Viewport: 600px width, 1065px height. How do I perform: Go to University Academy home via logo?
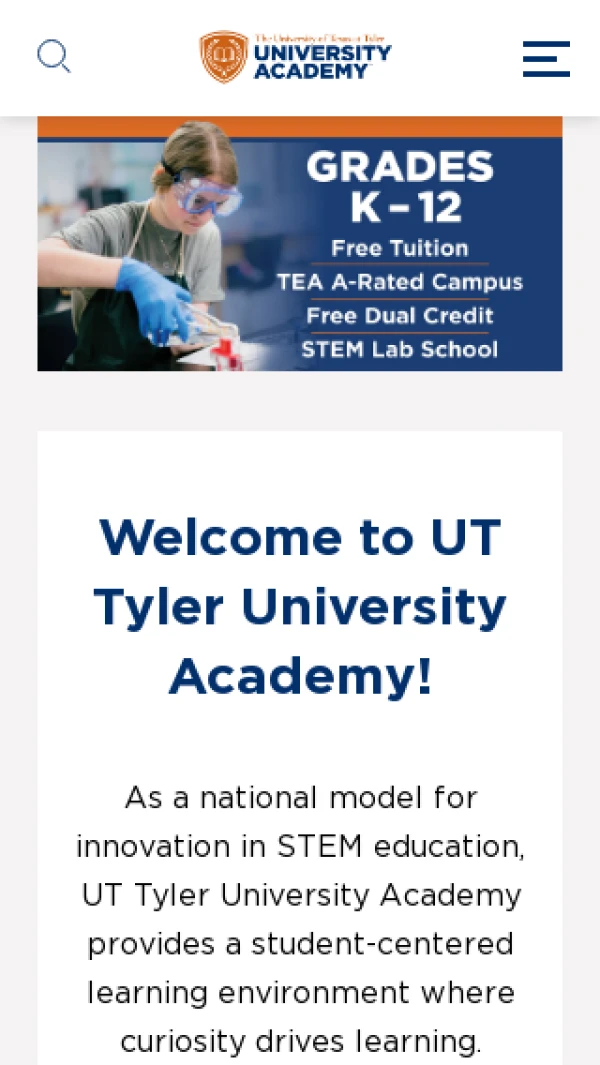click(x=296, y=57)
